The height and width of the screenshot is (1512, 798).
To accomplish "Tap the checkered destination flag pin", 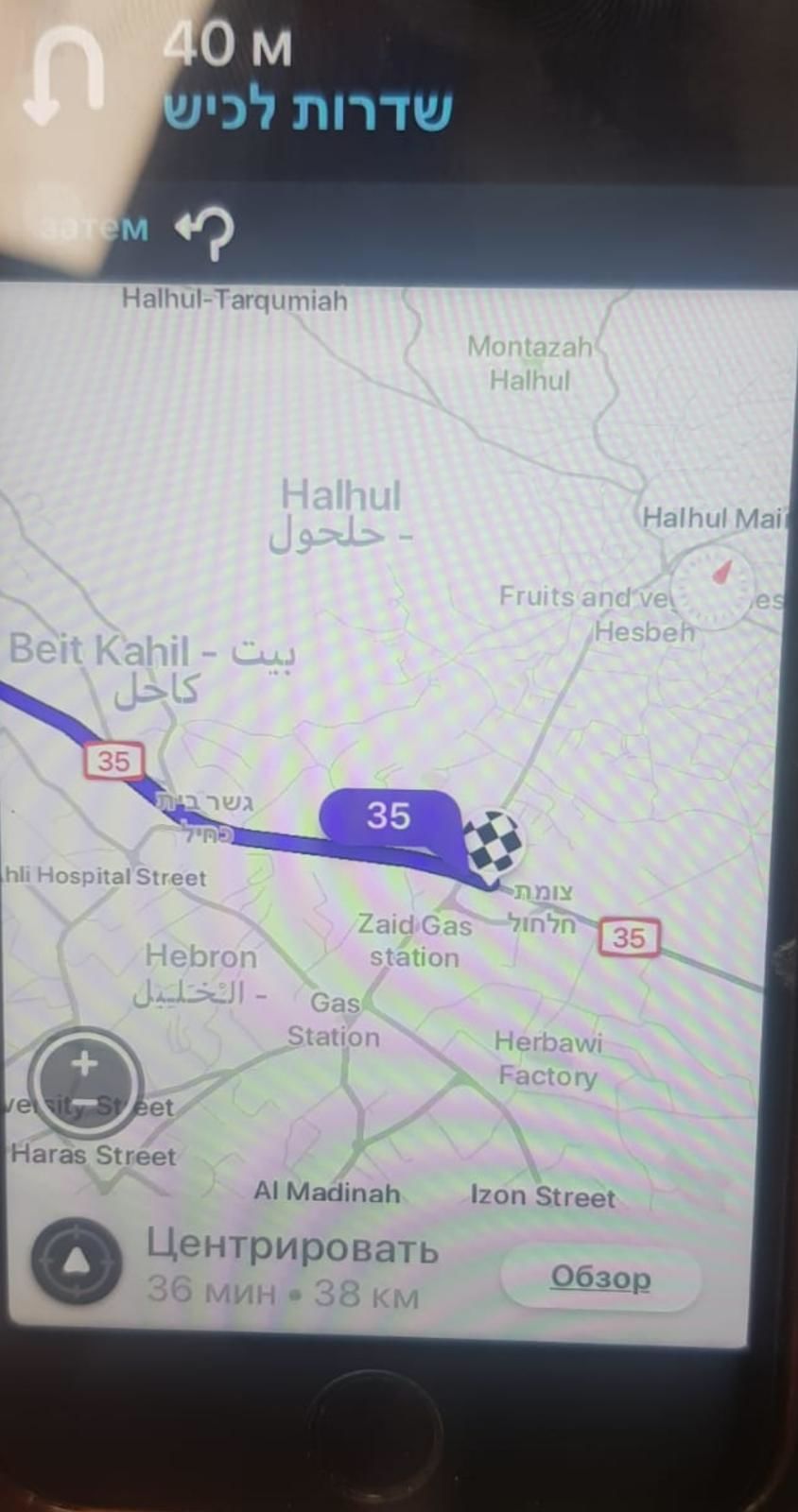I will tap(493, 844).
